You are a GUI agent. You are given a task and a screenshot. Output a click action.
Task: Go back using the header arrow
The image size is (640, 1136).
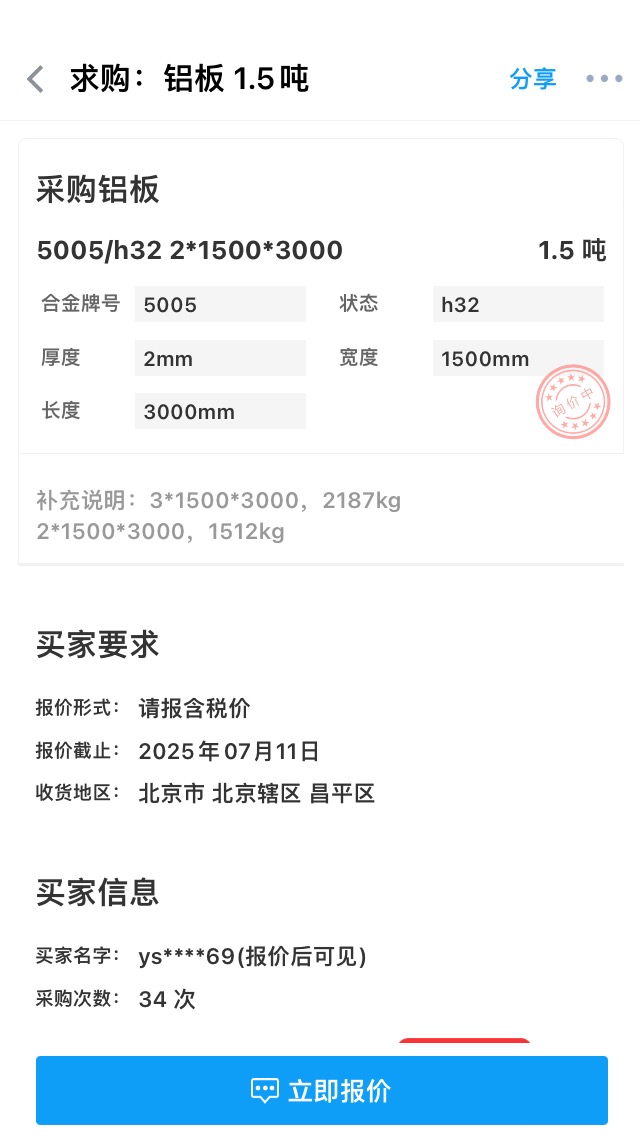click(x=36, y=79)
